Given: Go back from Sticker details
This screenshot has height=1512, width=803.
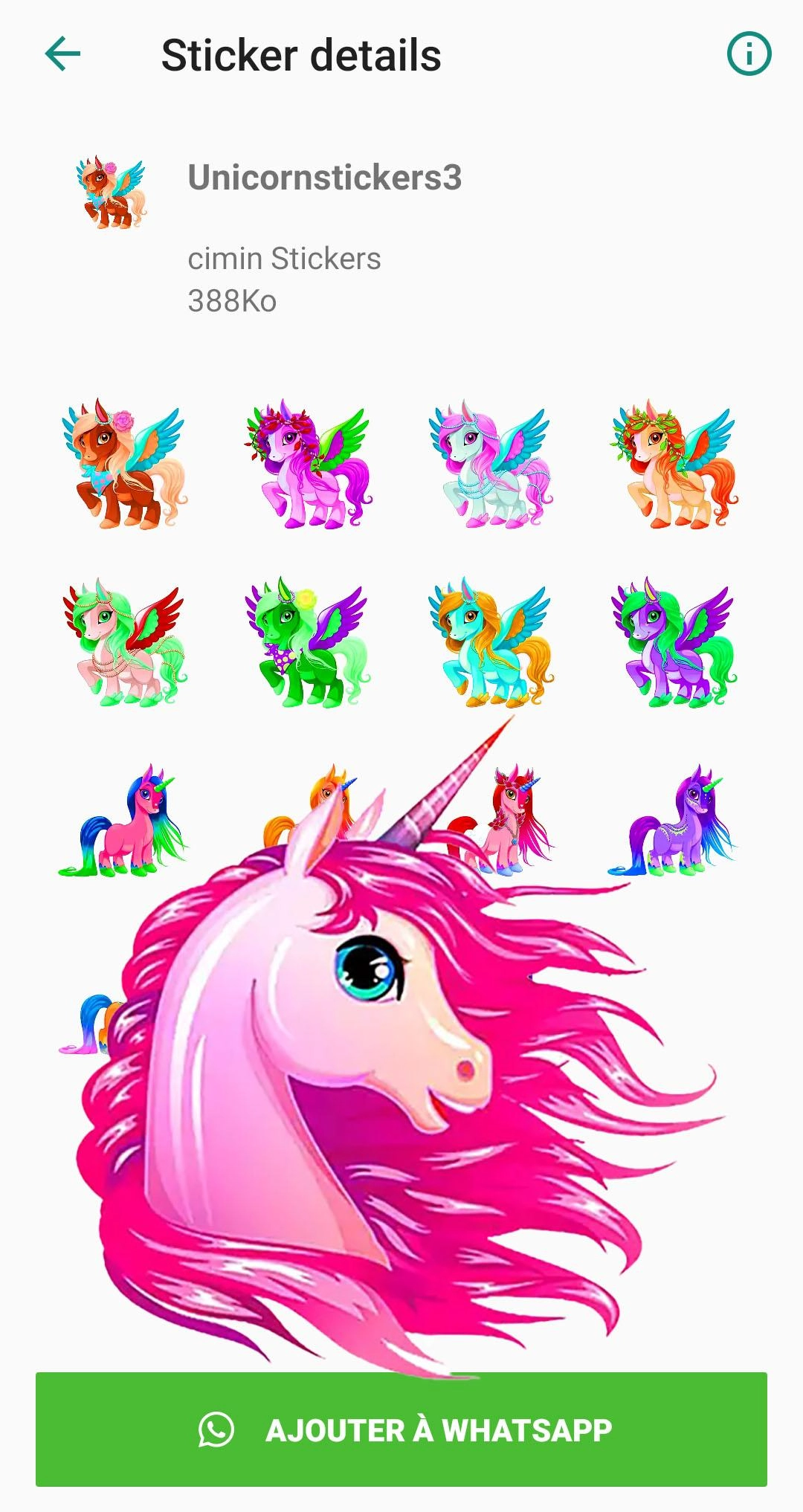Looking at the screenshot, I should pos(62,54).
